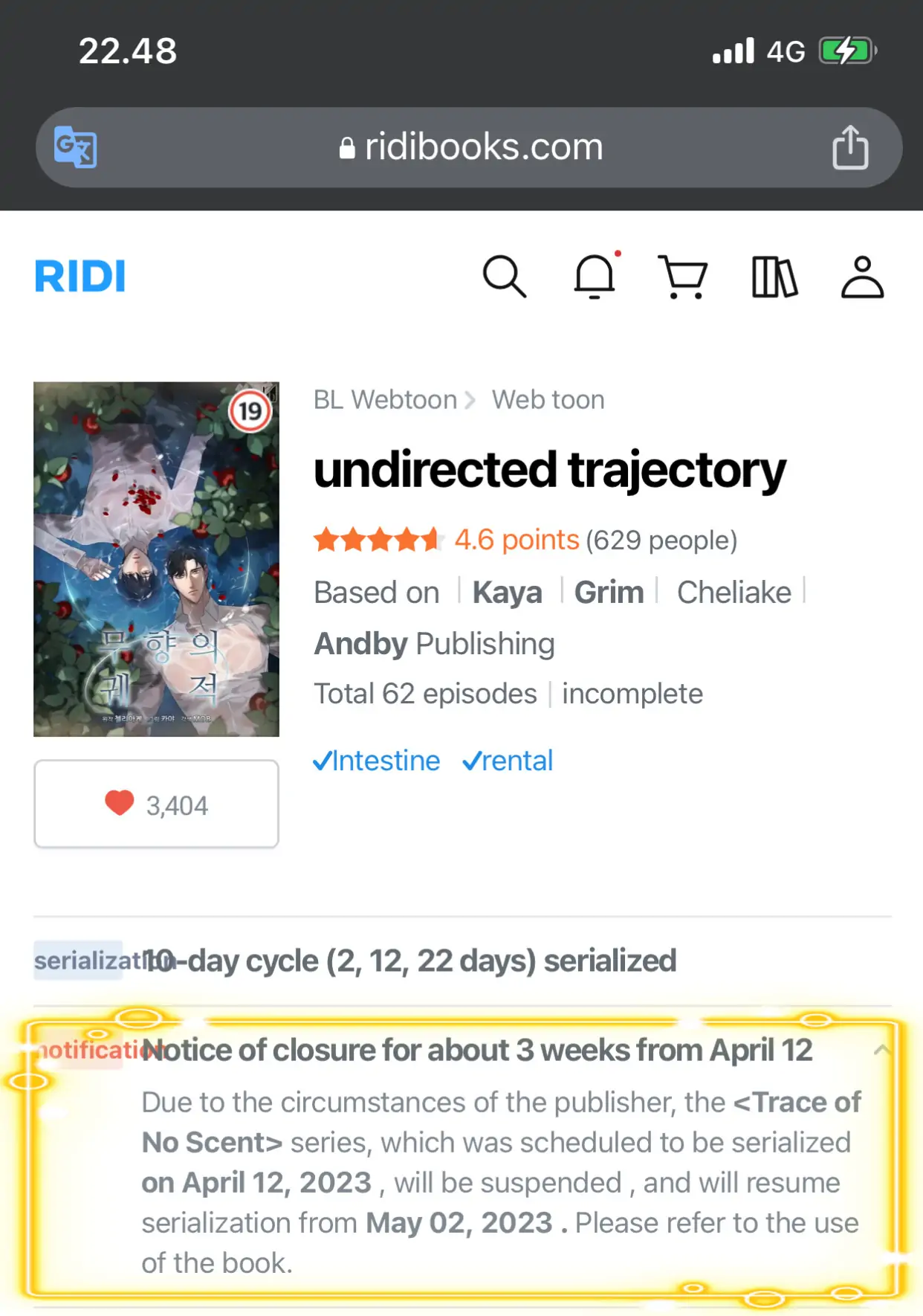The width and height of the screenshot is (923, 1316).
Task: Open BL Webtoon category link
Action: (x=385, y=400)
